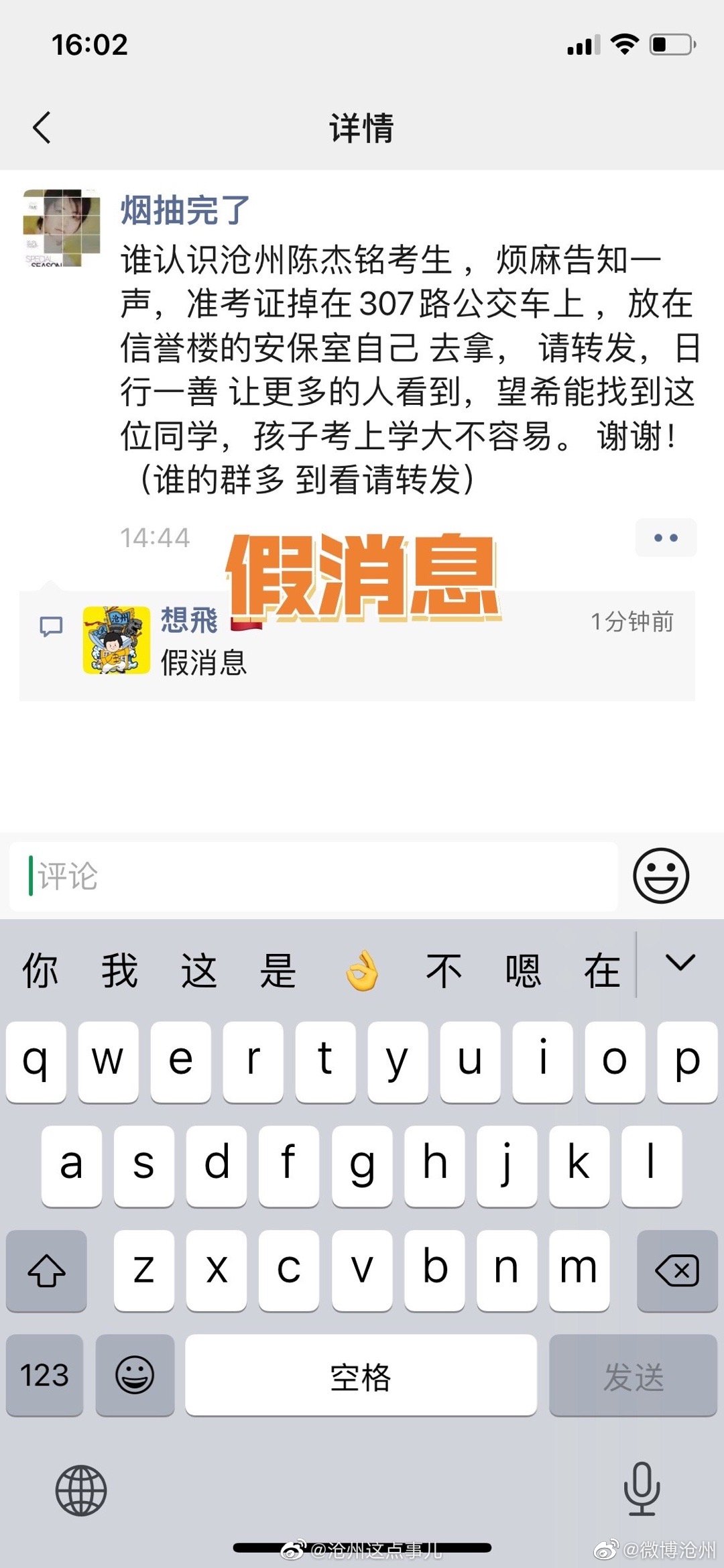This screenshot has width=724, height=1568.
Task: Tap the shift key
Action: coord(46,1270)
